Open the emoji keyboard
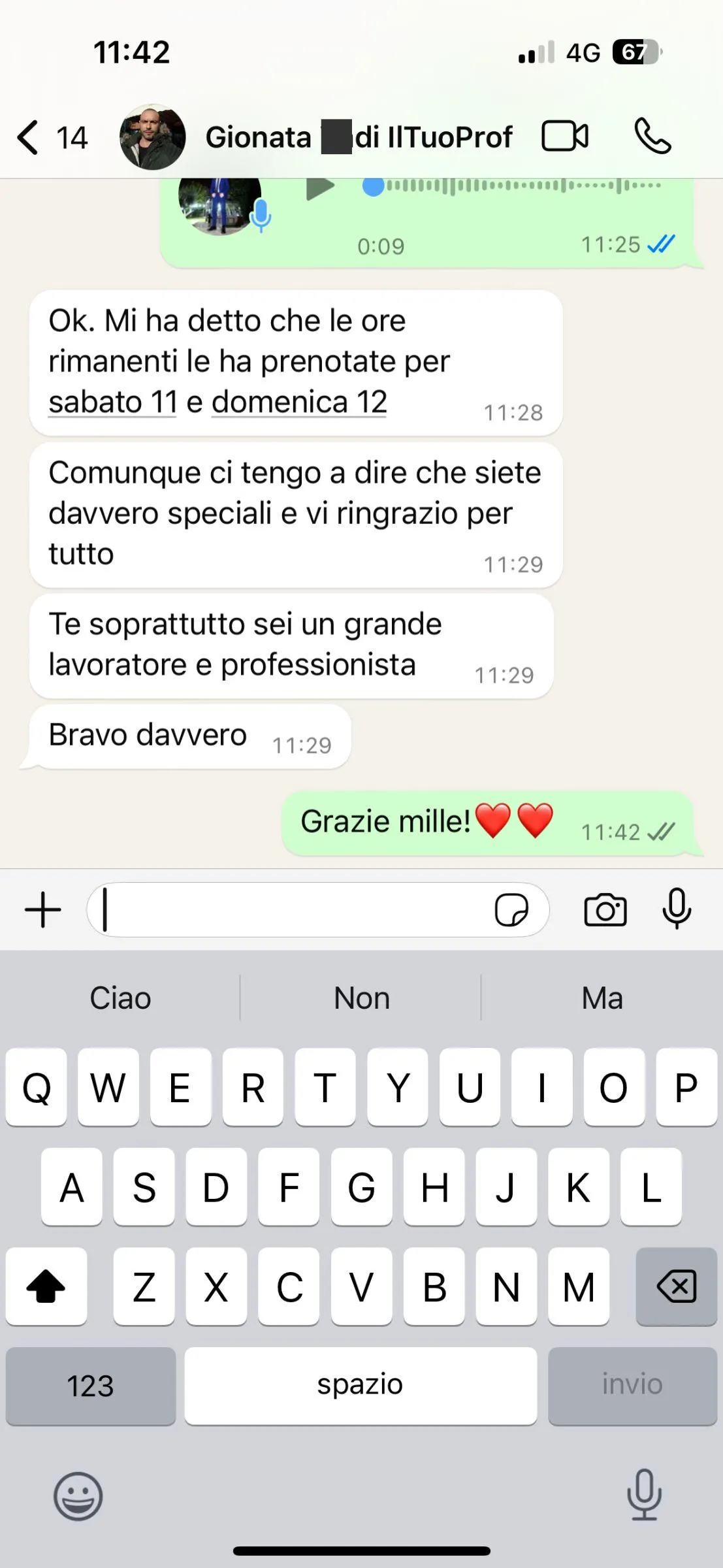 click(x=78, y=1496)
